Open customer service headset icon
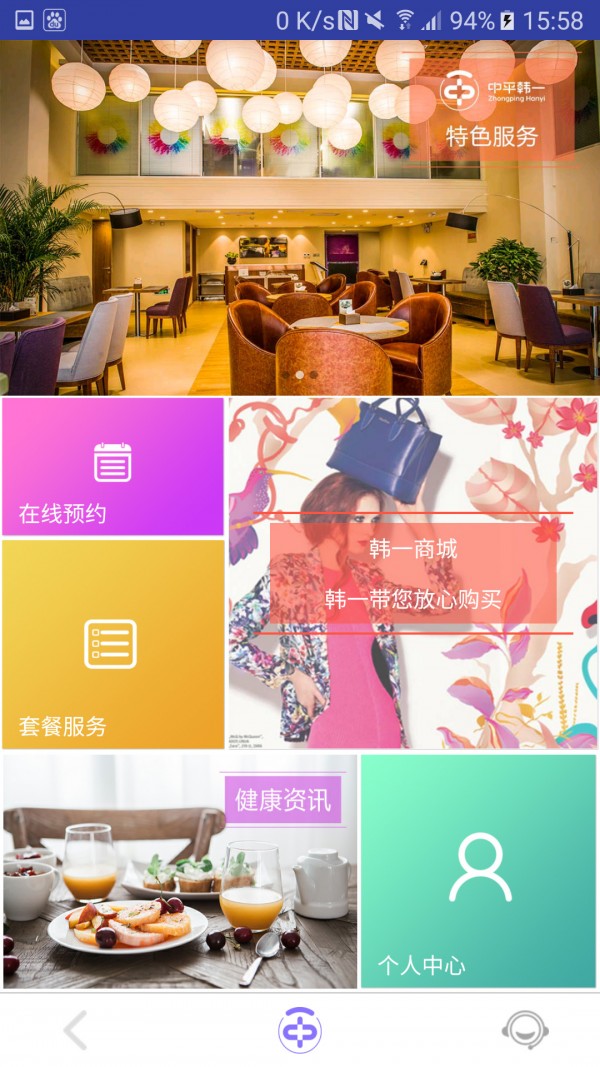This screenshot has height=1067, width=600. [524, 1030]
